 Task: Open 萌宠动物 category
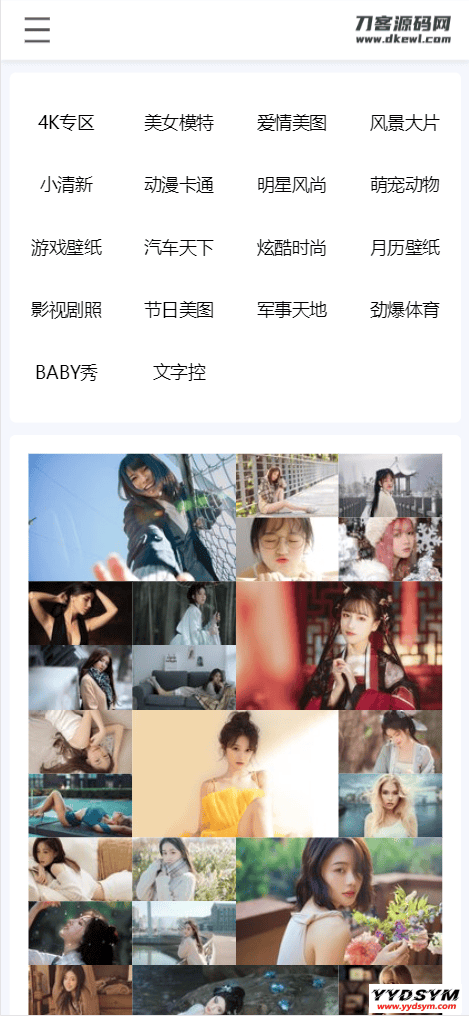(x=405, y=185)
